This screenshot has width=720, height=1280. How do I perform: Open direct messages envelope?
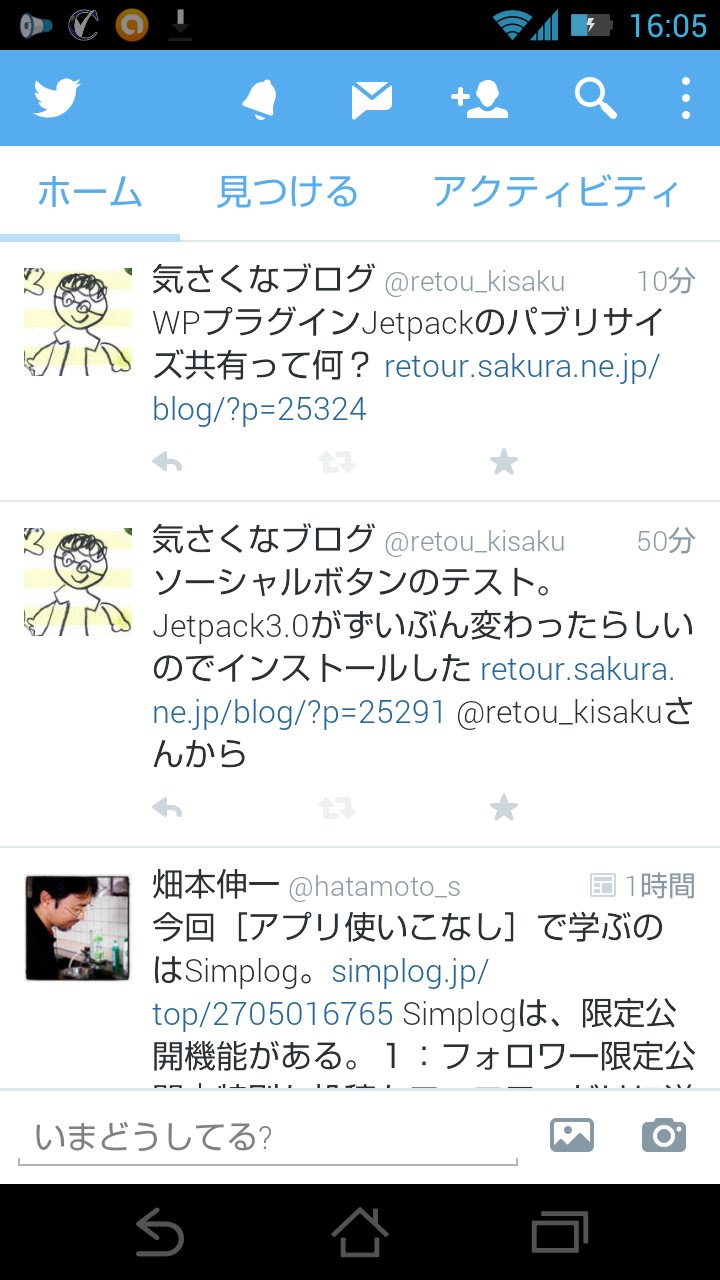(372, 99)
